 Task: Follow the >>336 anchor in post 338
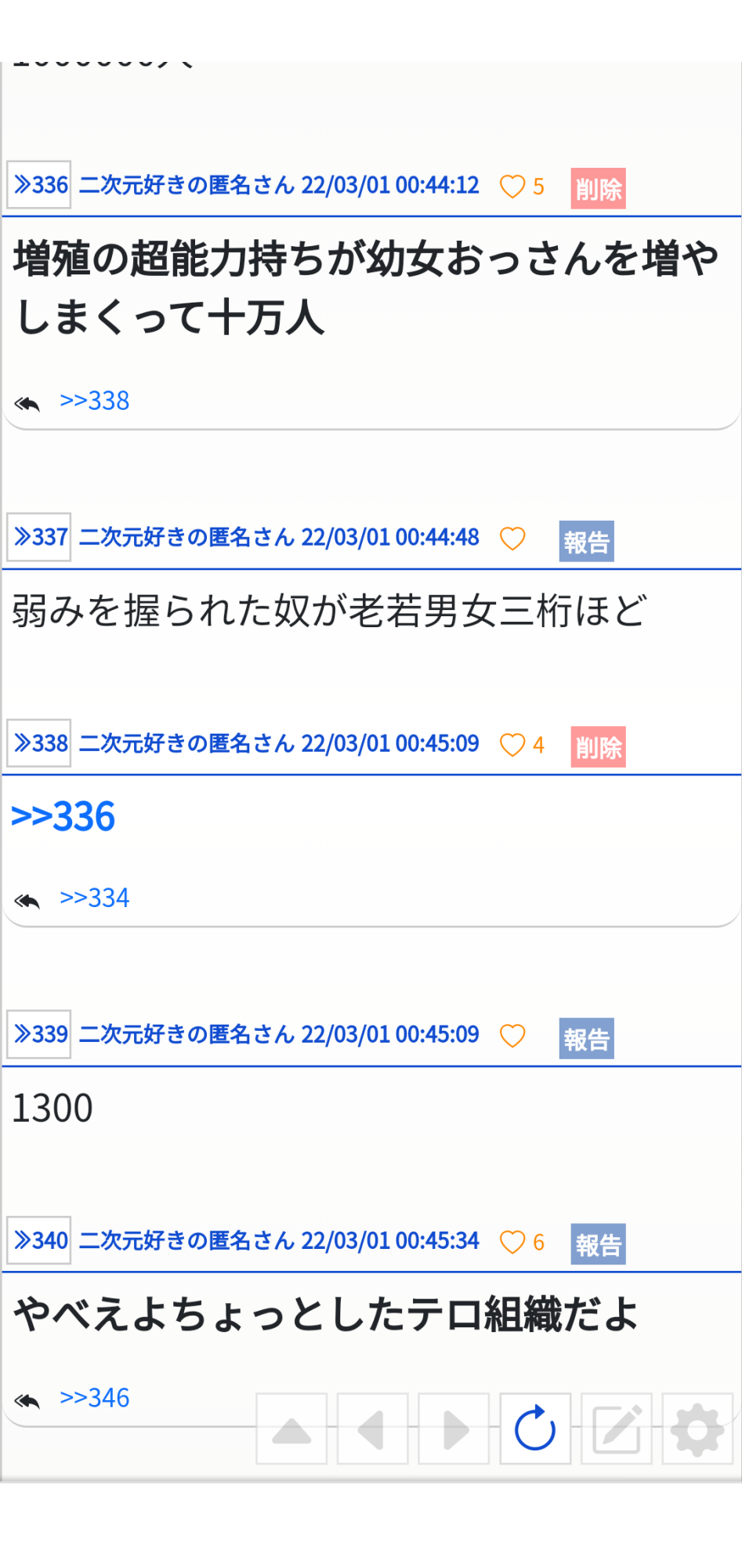coord(63,816)
